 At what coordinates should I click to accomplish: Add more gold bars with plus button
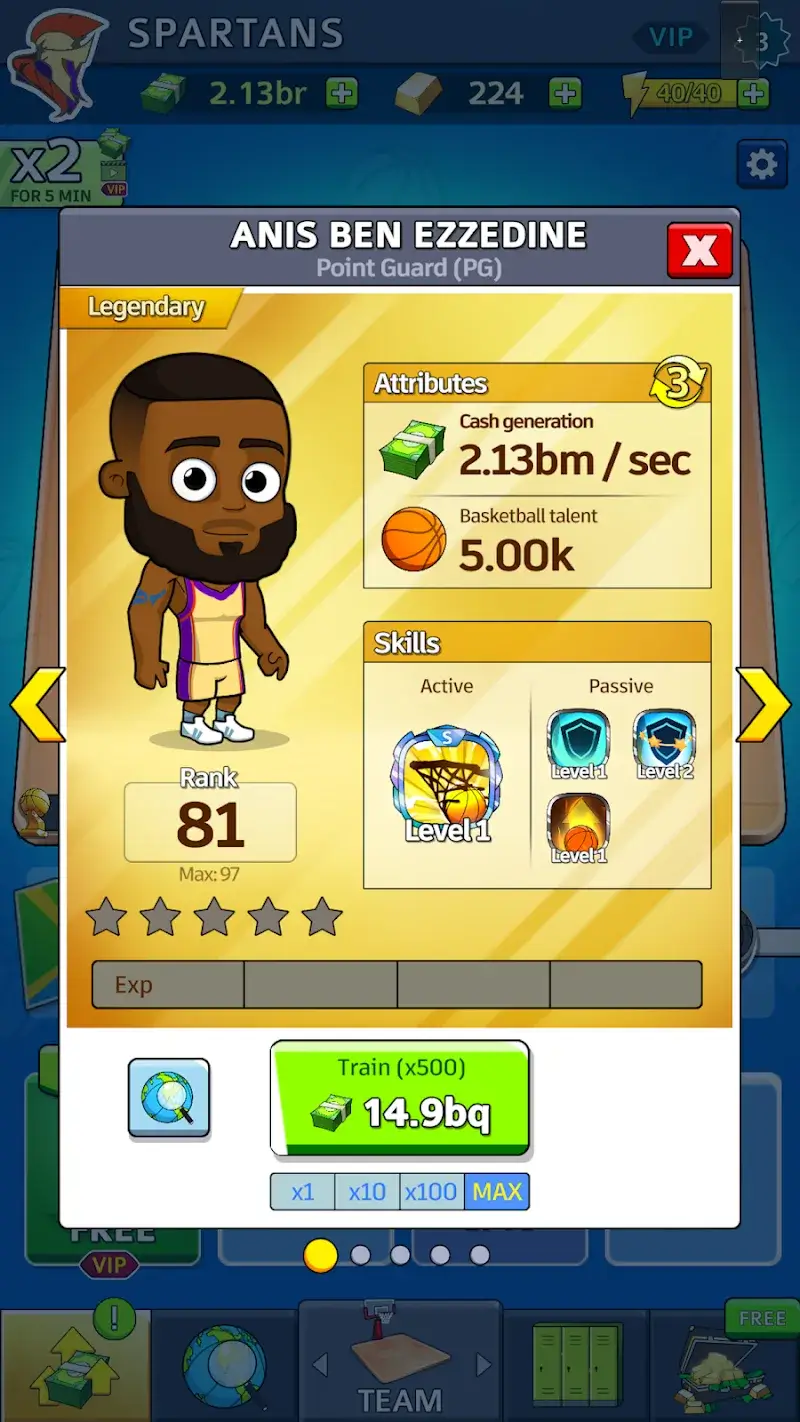(565, 94)
